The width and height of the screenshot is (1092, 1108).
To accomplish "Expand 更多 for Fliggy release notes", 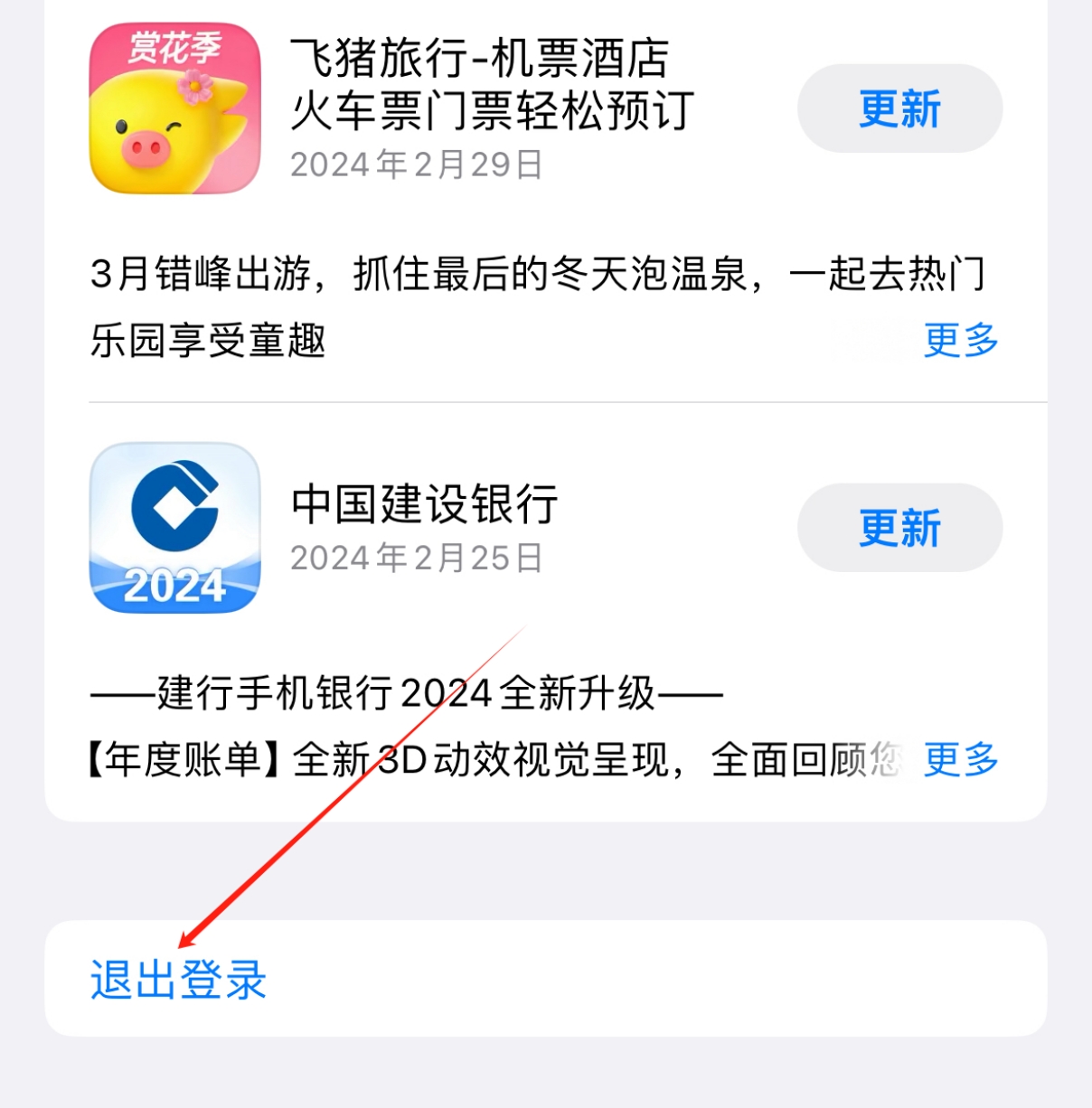I will coord(961,340).
